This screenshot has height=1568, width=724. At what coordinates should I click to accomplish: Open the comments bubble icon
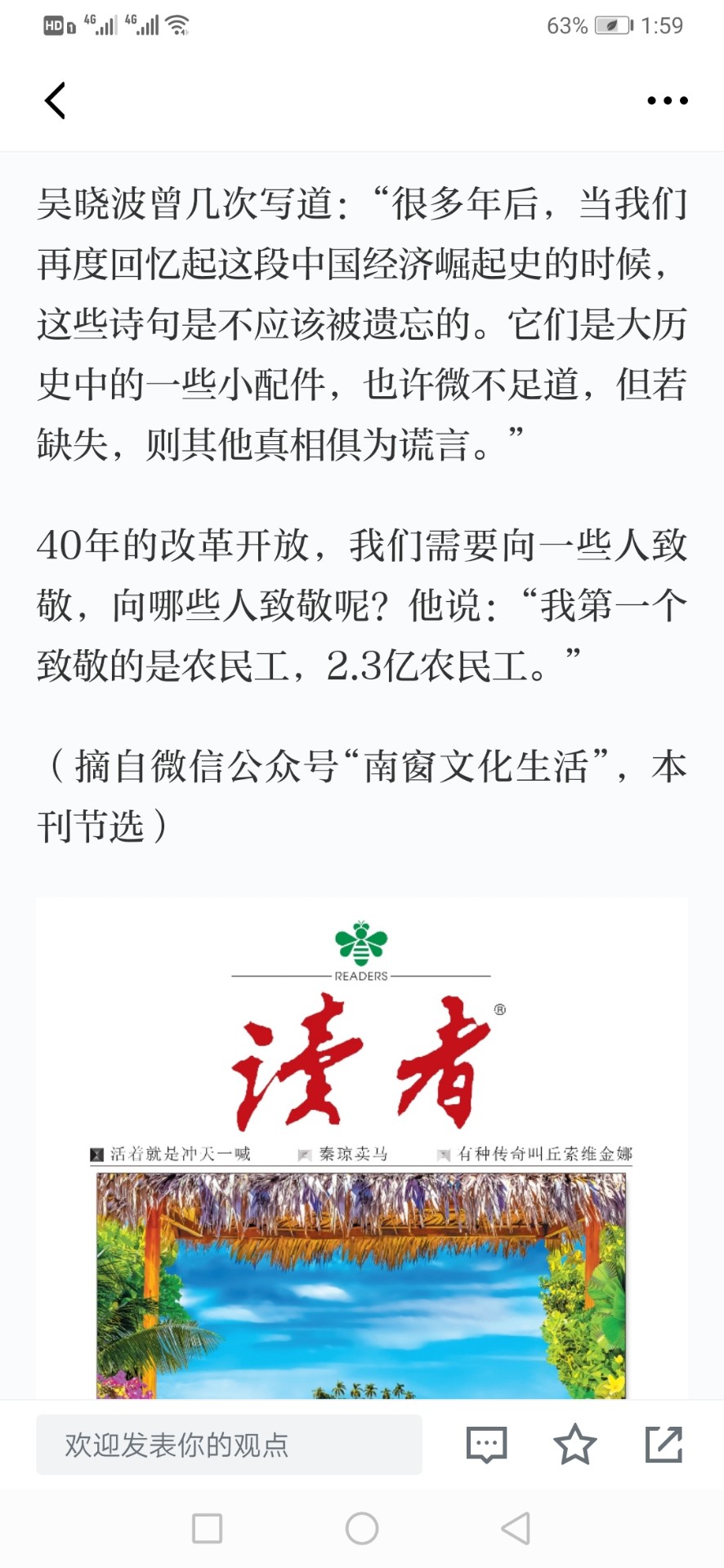click(x=486, y=1445)
